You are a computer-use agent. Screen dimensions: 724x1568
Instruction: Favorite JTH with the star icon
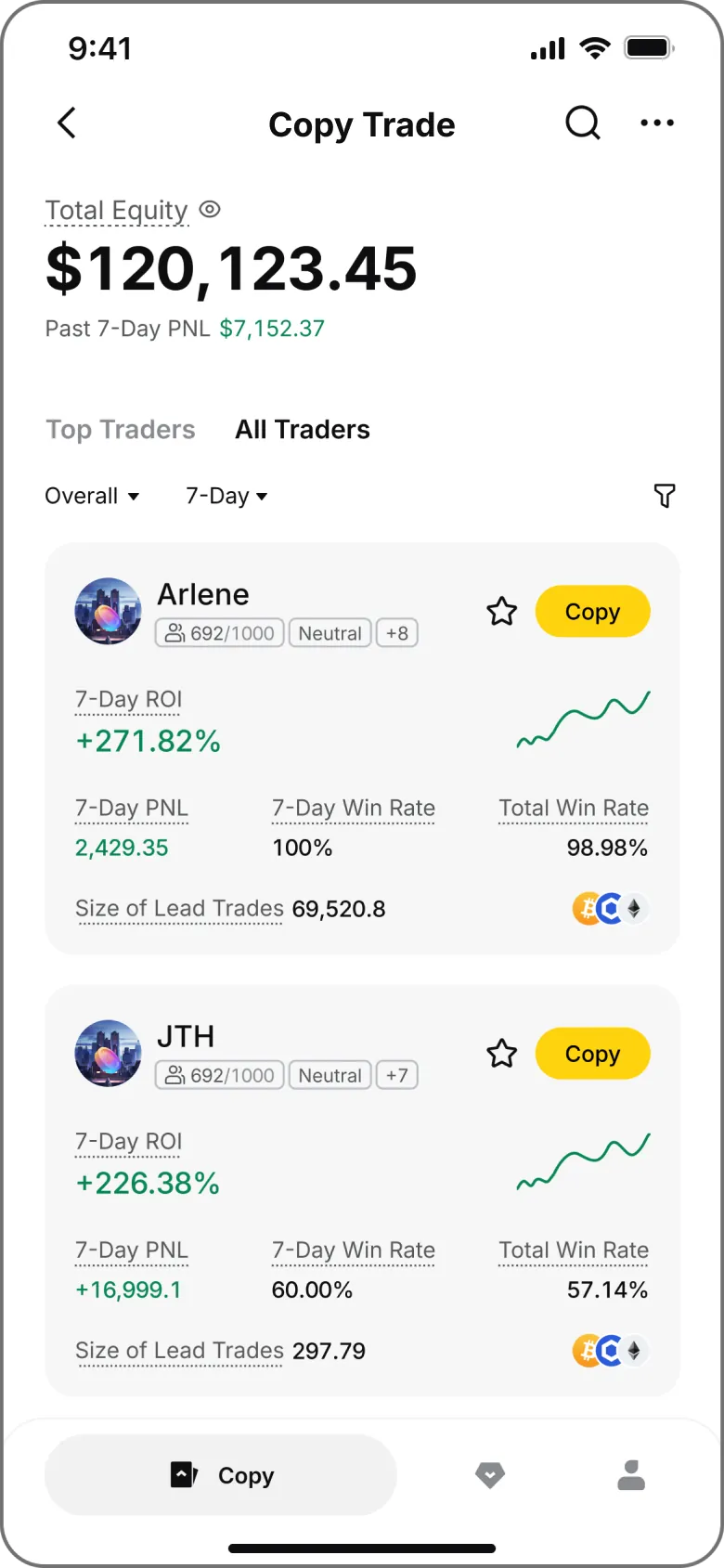point(502,1054)
